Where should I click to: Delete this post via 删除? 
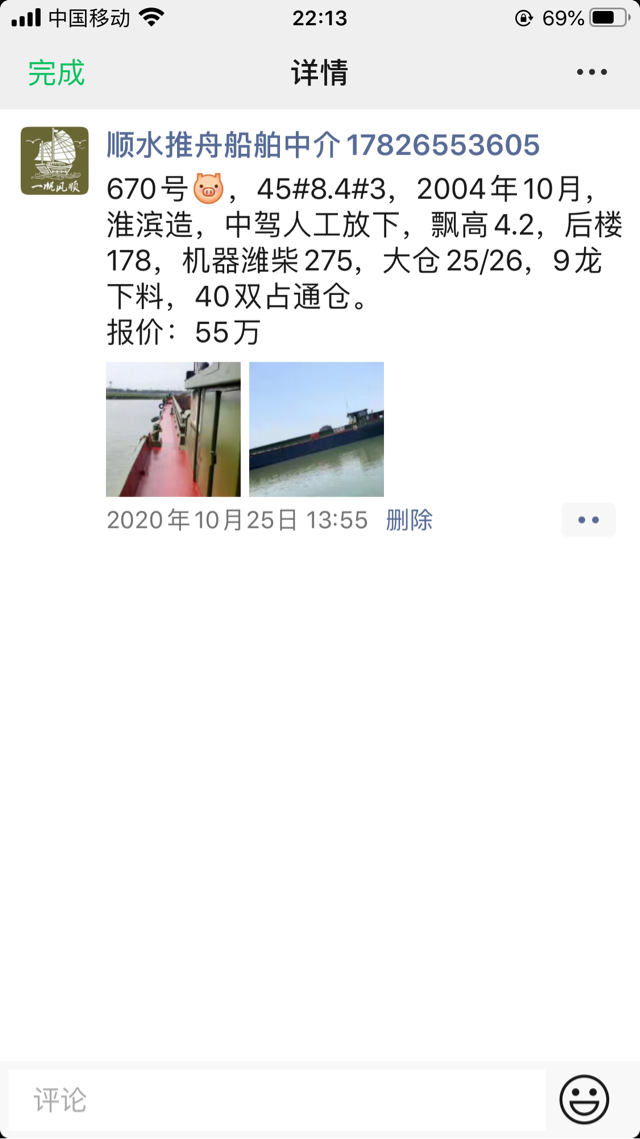[409, 520]
